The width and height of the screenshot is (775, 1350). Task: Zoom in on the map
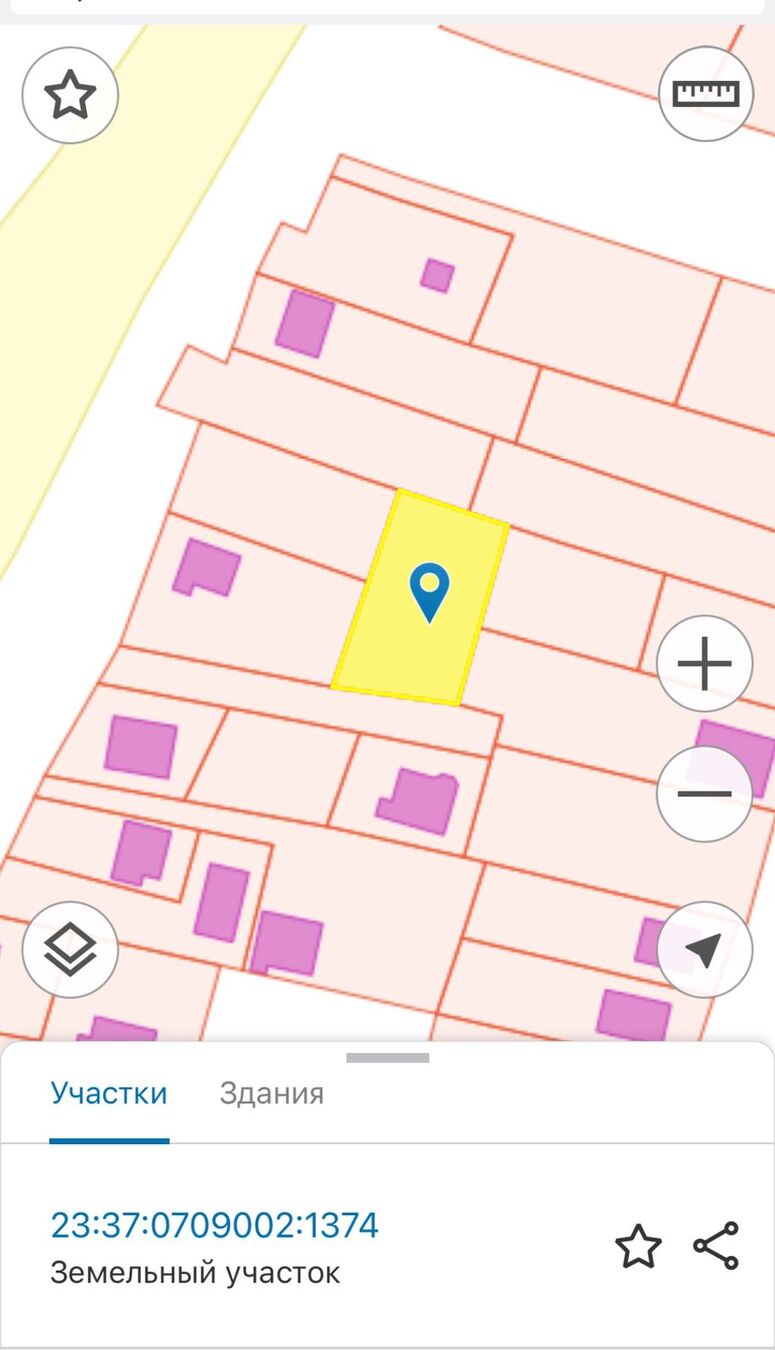coord(705,664)
